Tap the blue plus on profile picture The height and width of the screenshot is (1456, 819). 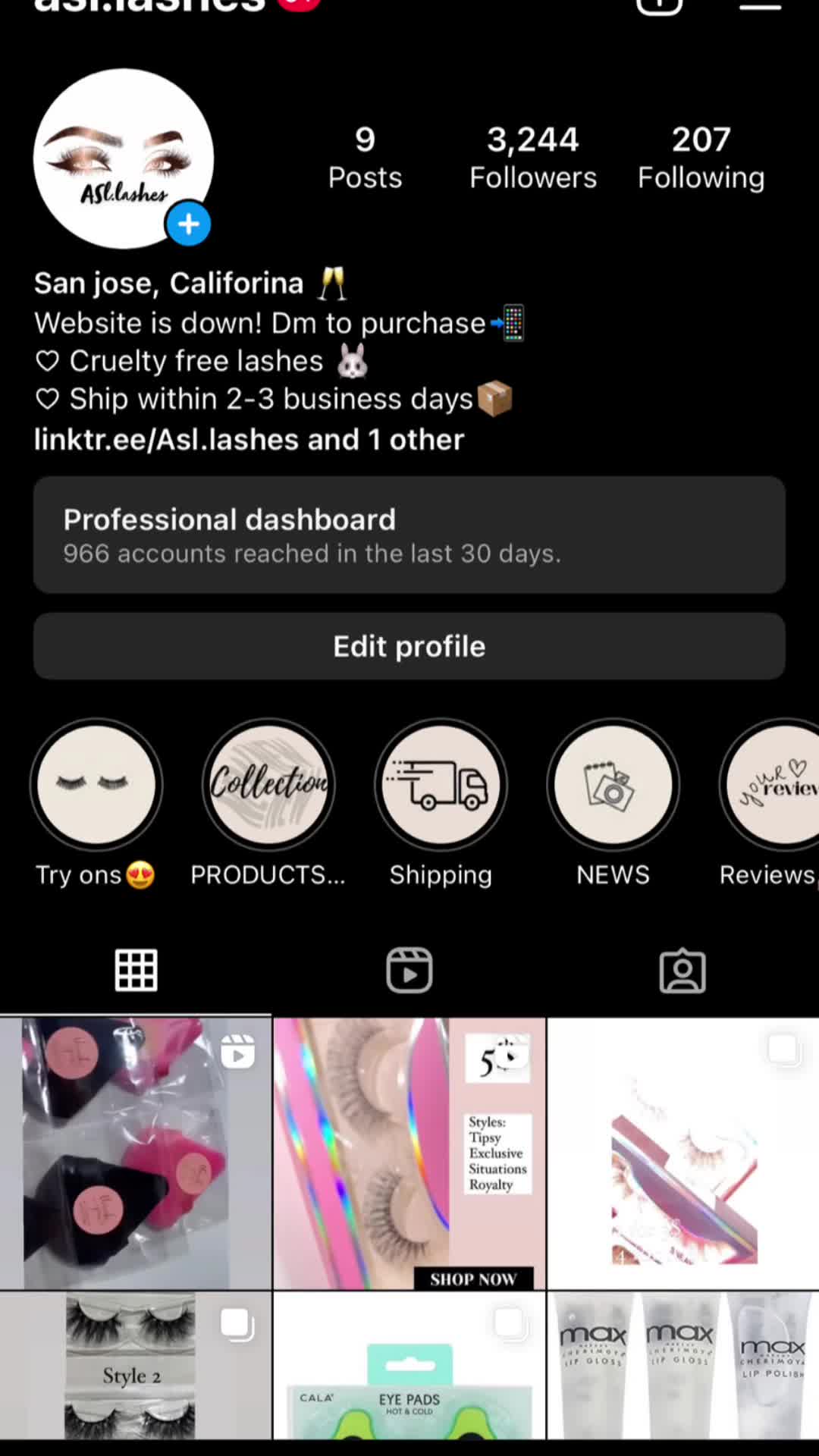pyautogui.click(x=188, y=224)
